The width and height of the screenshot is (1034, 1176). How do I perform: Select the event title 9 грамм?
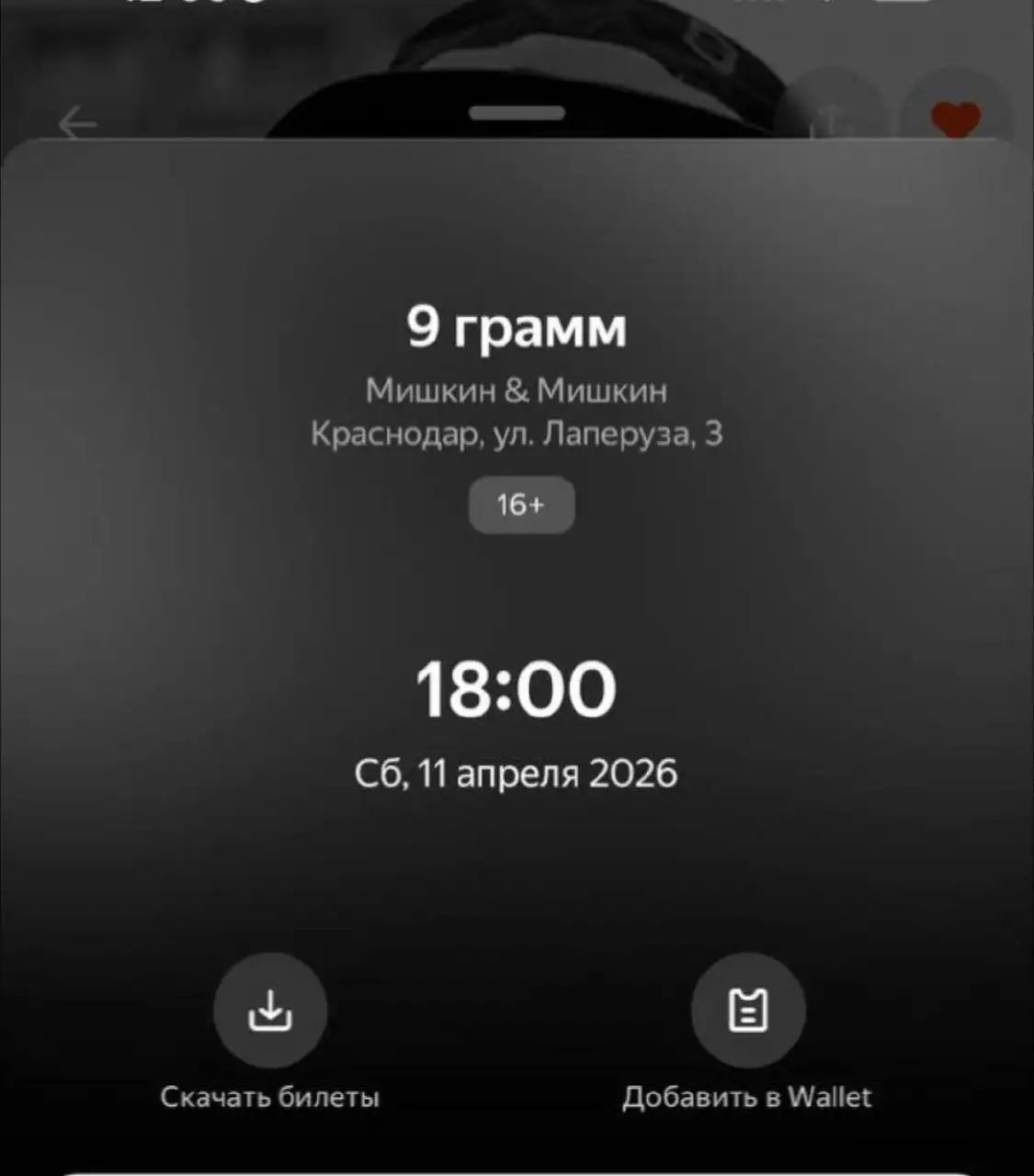(517, 328)
